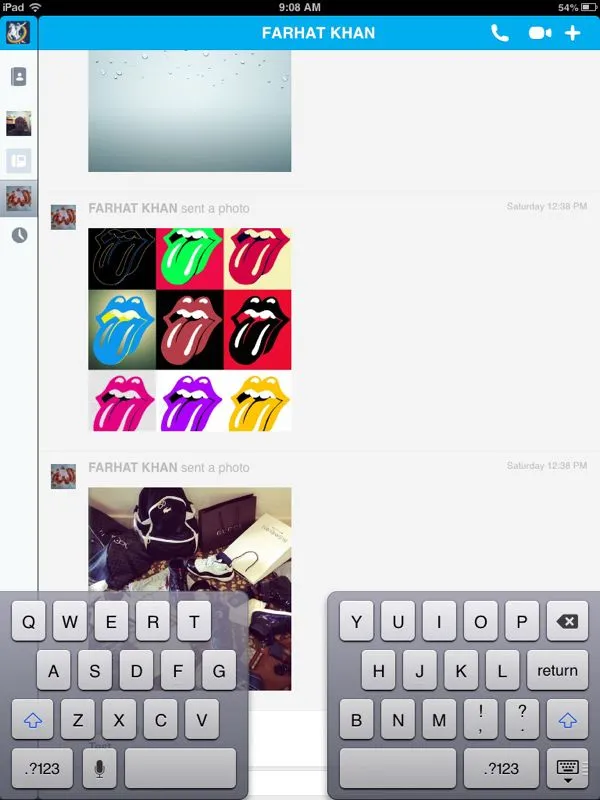Viewport: 600px width, 800px height.
Task: Tap the profile avatar at top left
Action: coord(18,32)
